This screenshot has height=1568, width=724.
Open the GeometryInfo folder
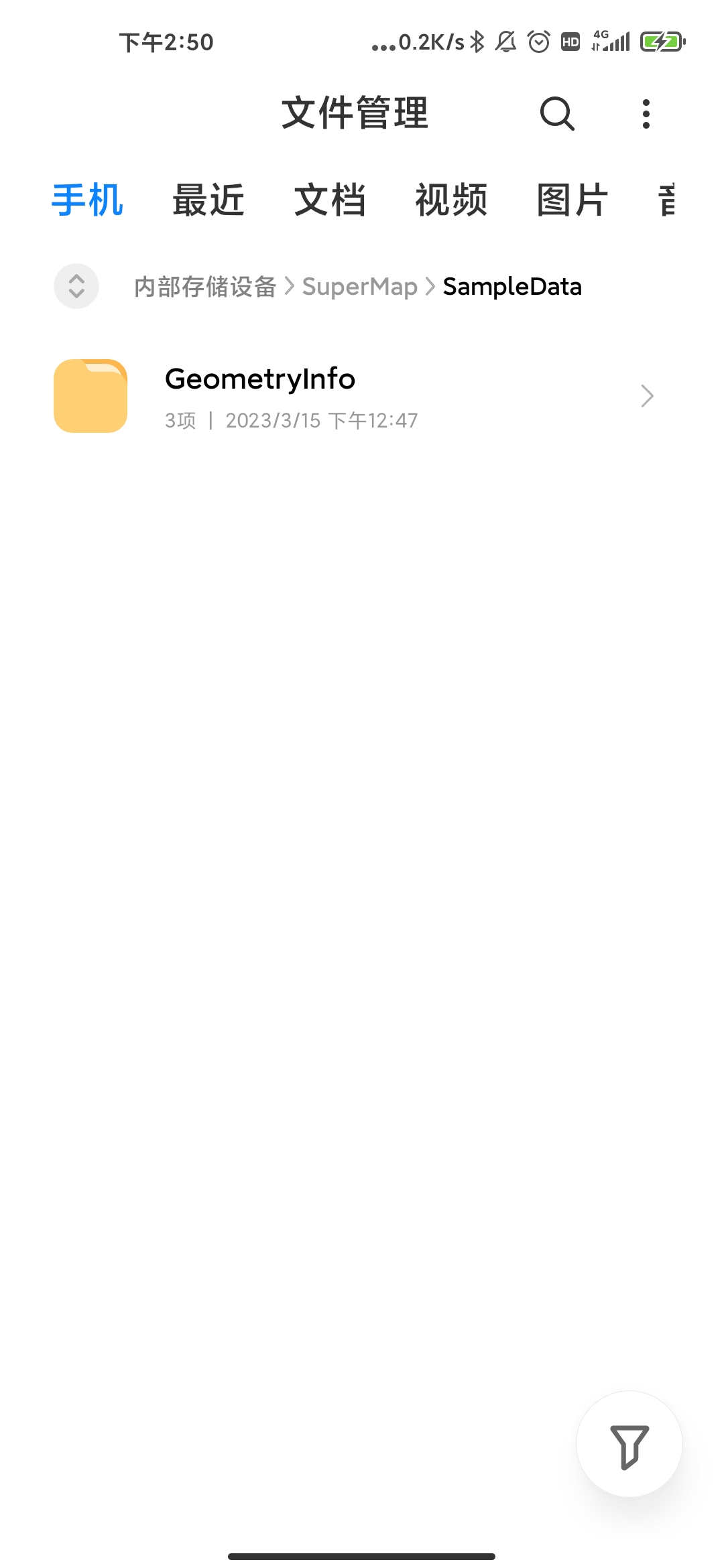pyautogui.click(x=362, y=396)
